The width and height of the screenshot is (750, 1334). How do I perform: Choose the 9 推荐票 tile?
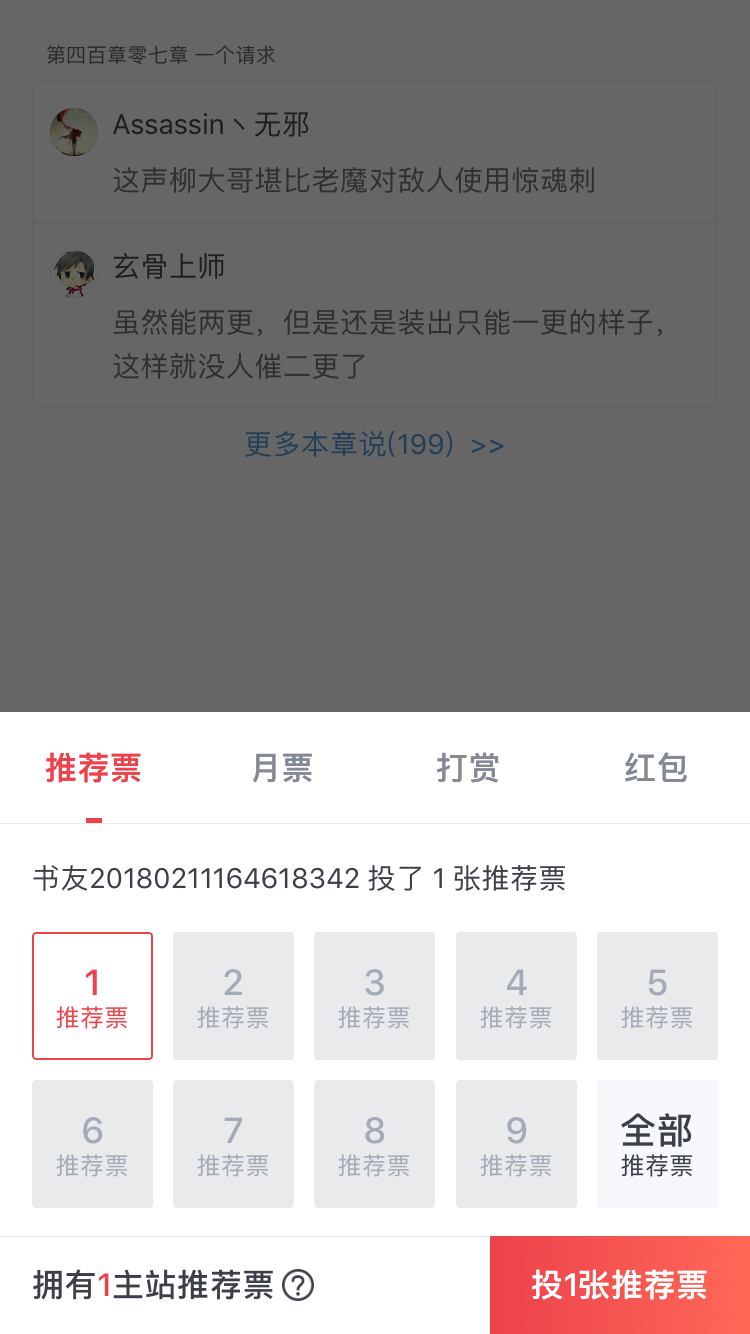point(516,1144)
